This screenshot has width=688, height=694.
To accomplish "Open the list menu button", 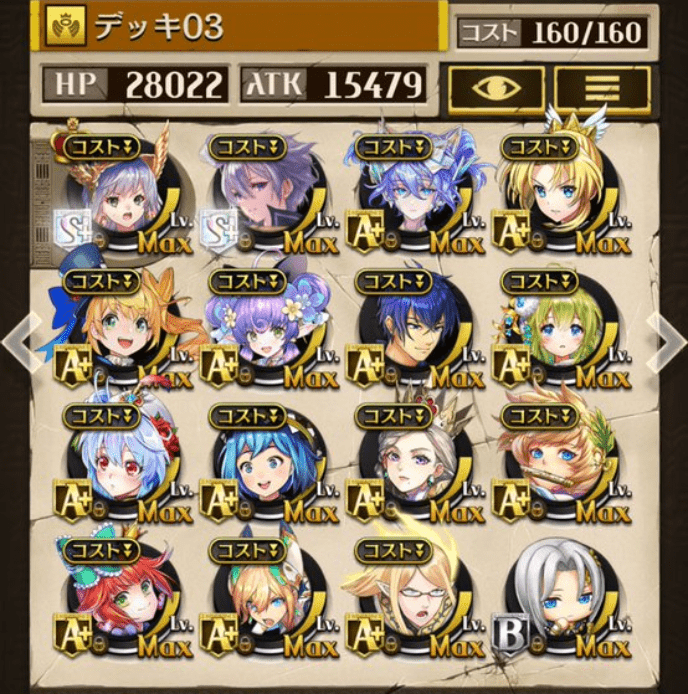I will coord(602,88).
